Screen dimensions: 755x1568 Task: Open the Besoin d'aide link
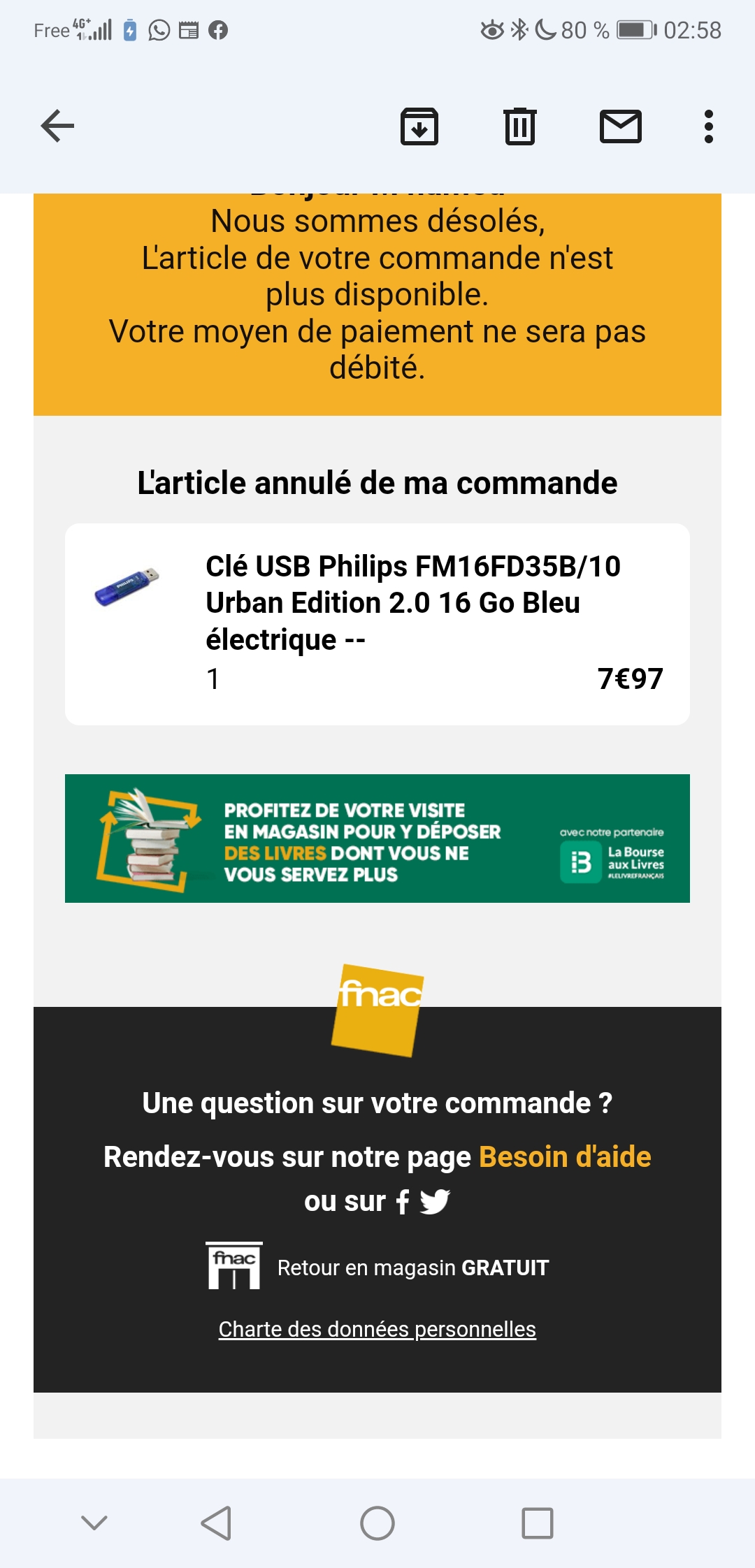pos(565,1157)
